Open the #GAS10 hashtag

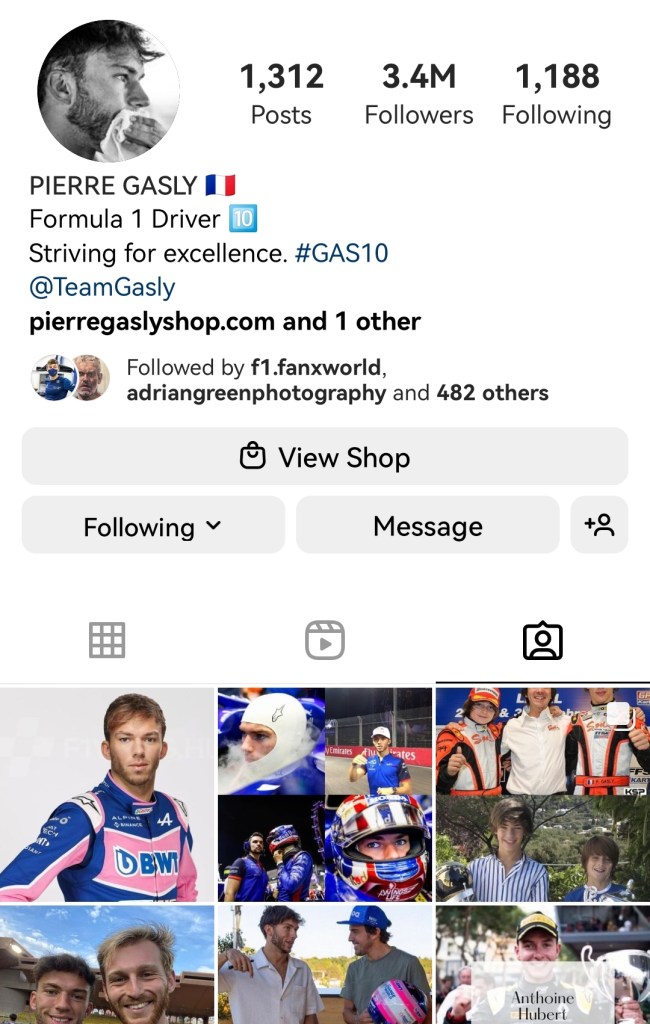[x=341, y=253]
